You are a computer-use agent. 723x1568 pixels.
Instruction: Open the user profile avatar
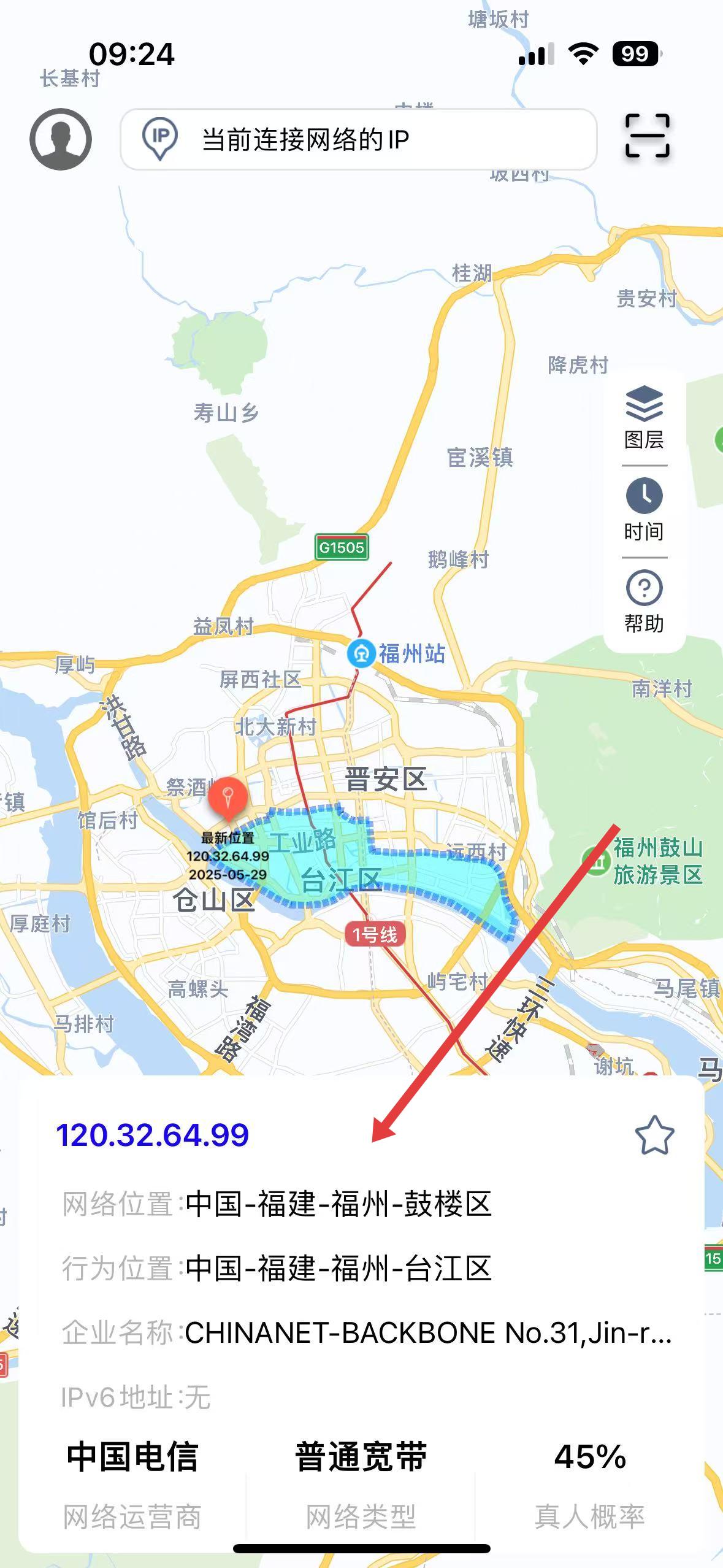pyautogui.click(x=61, y=139)
